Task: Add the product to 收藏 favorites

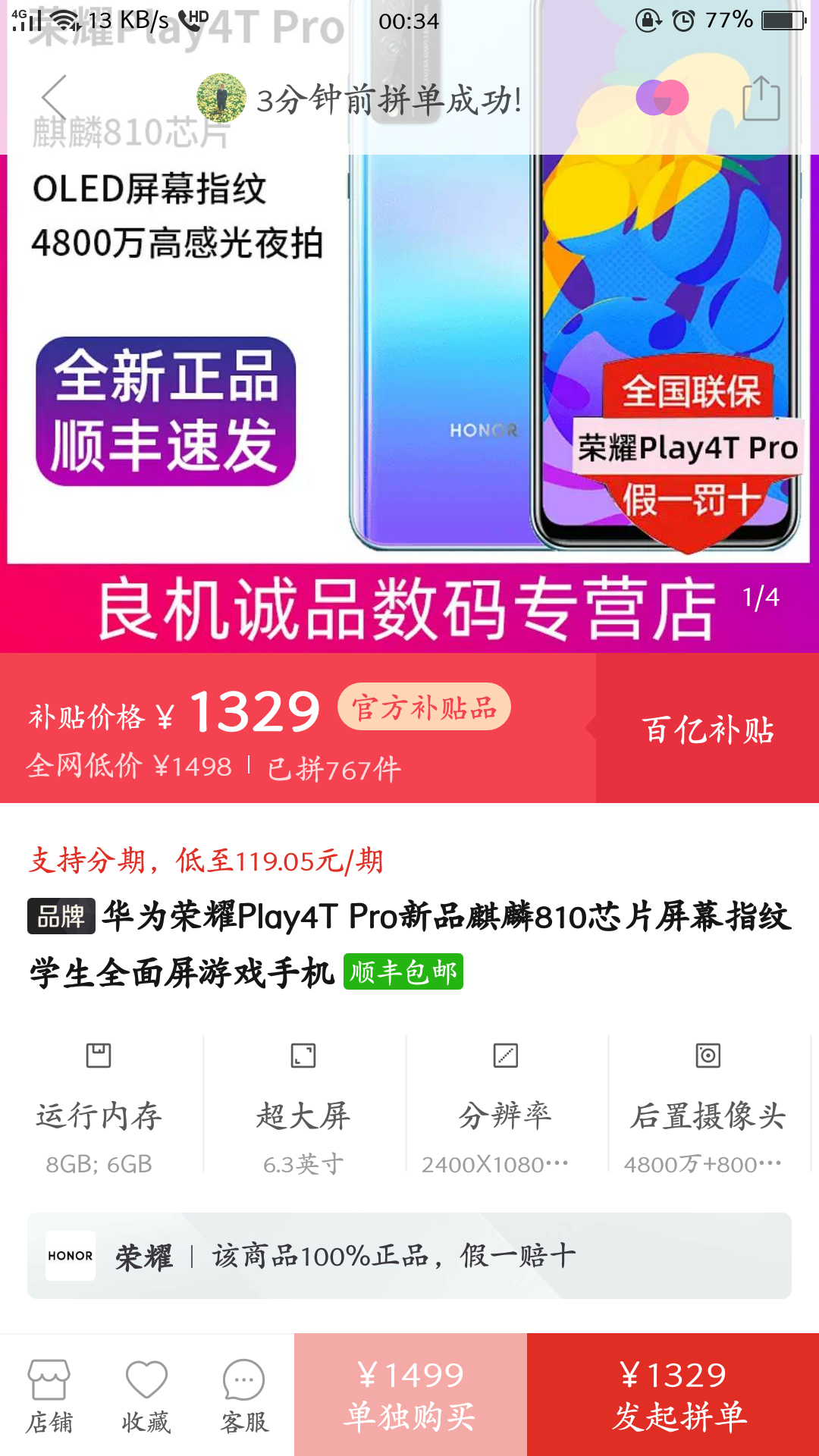Action: pos(146,1395)
